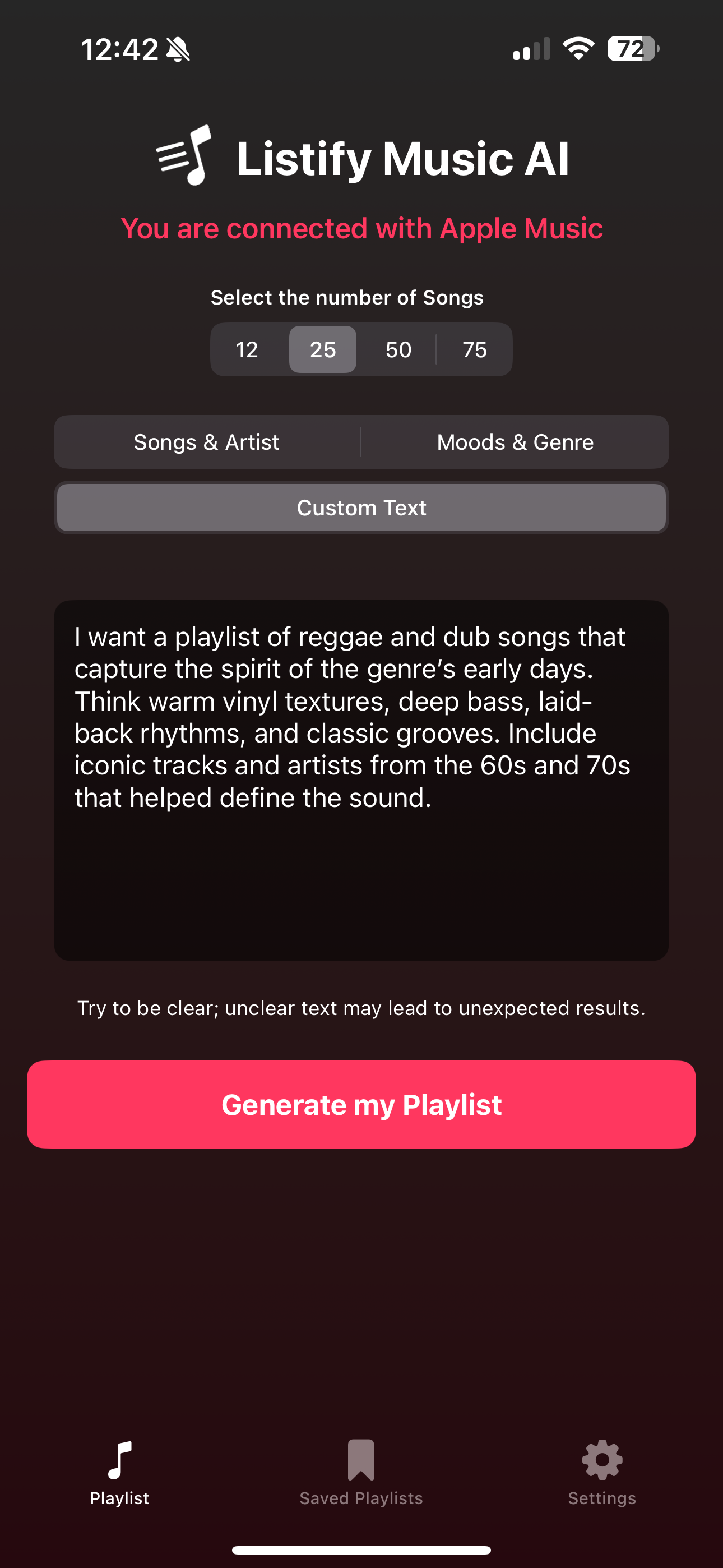Set song count to 50

(x=398, y=349)
